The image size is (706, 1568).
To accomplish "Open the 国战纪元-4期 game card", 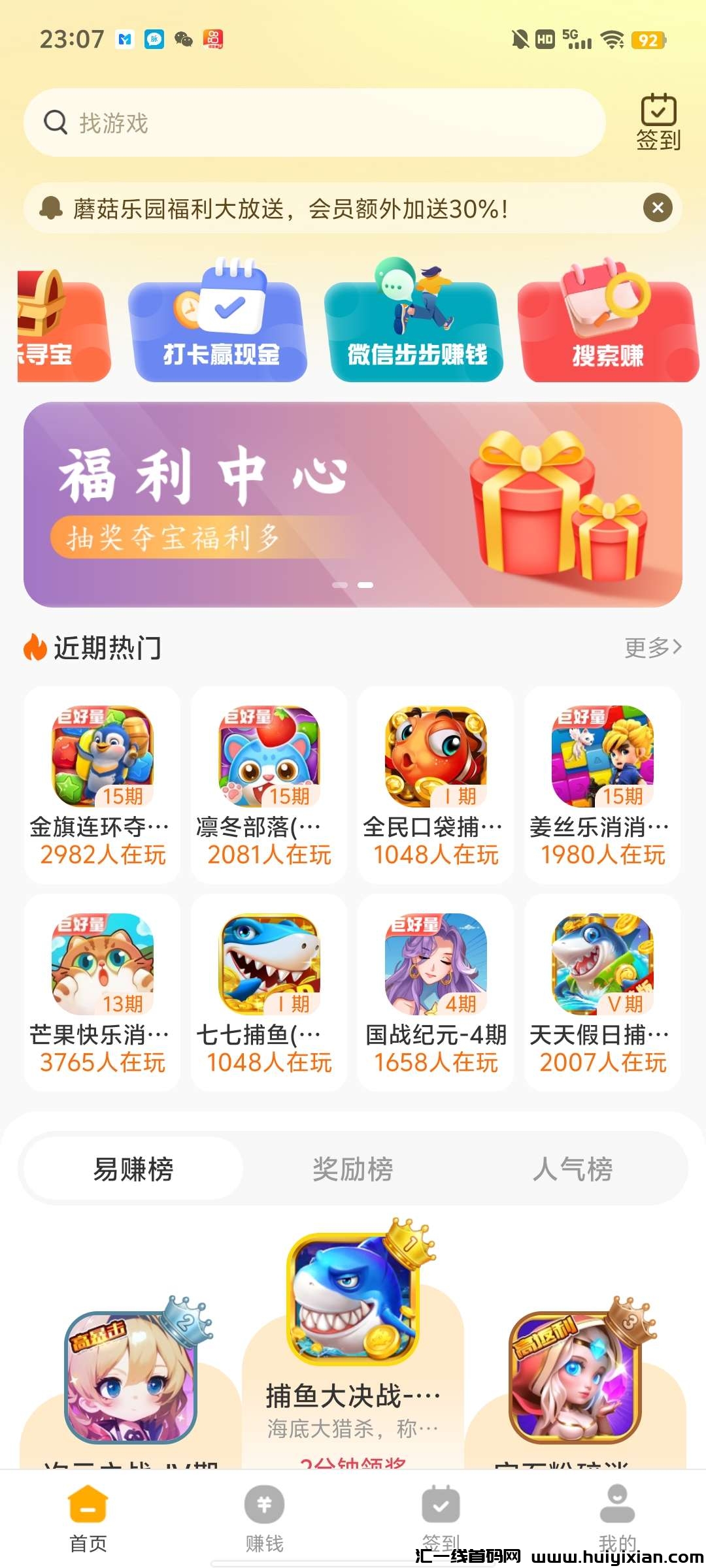I will tap(435, 993).
